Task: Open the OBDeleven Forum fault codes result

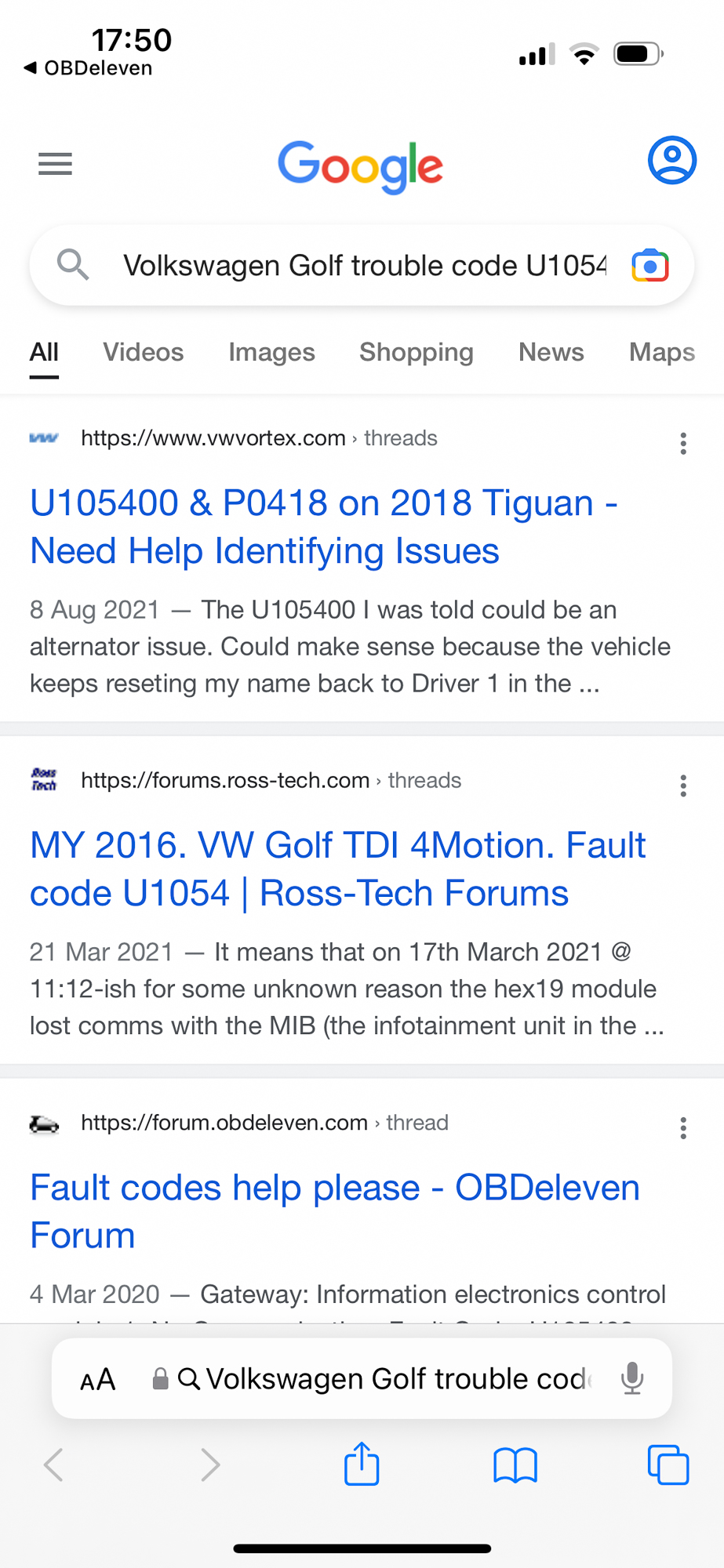Action: click(x=335, y=1211)
